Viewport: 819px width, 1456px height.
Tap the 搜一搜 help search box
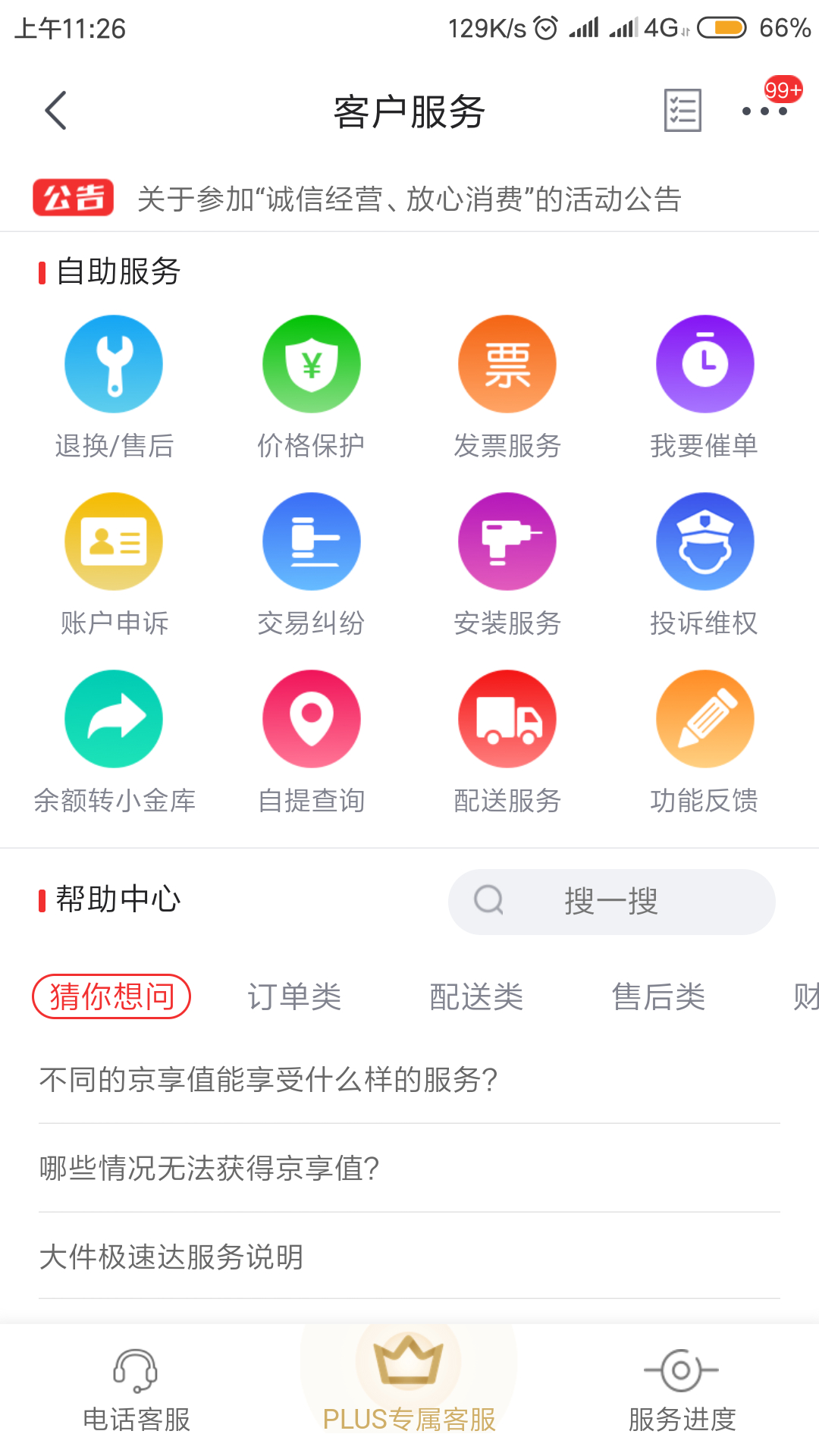point(611,902)
